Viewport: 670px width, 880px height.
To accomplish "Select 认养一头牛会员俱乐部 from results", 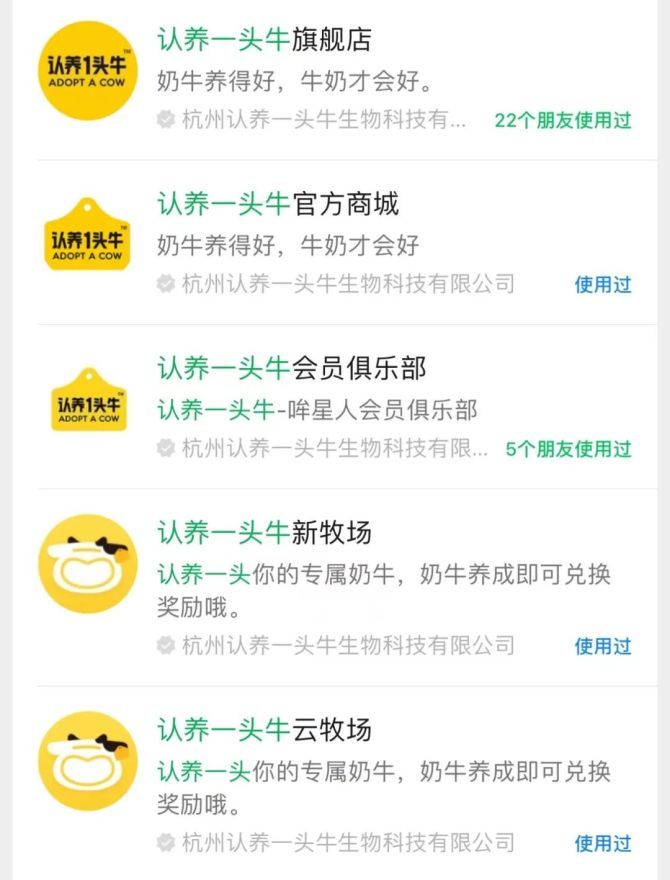I will point(335,407).
